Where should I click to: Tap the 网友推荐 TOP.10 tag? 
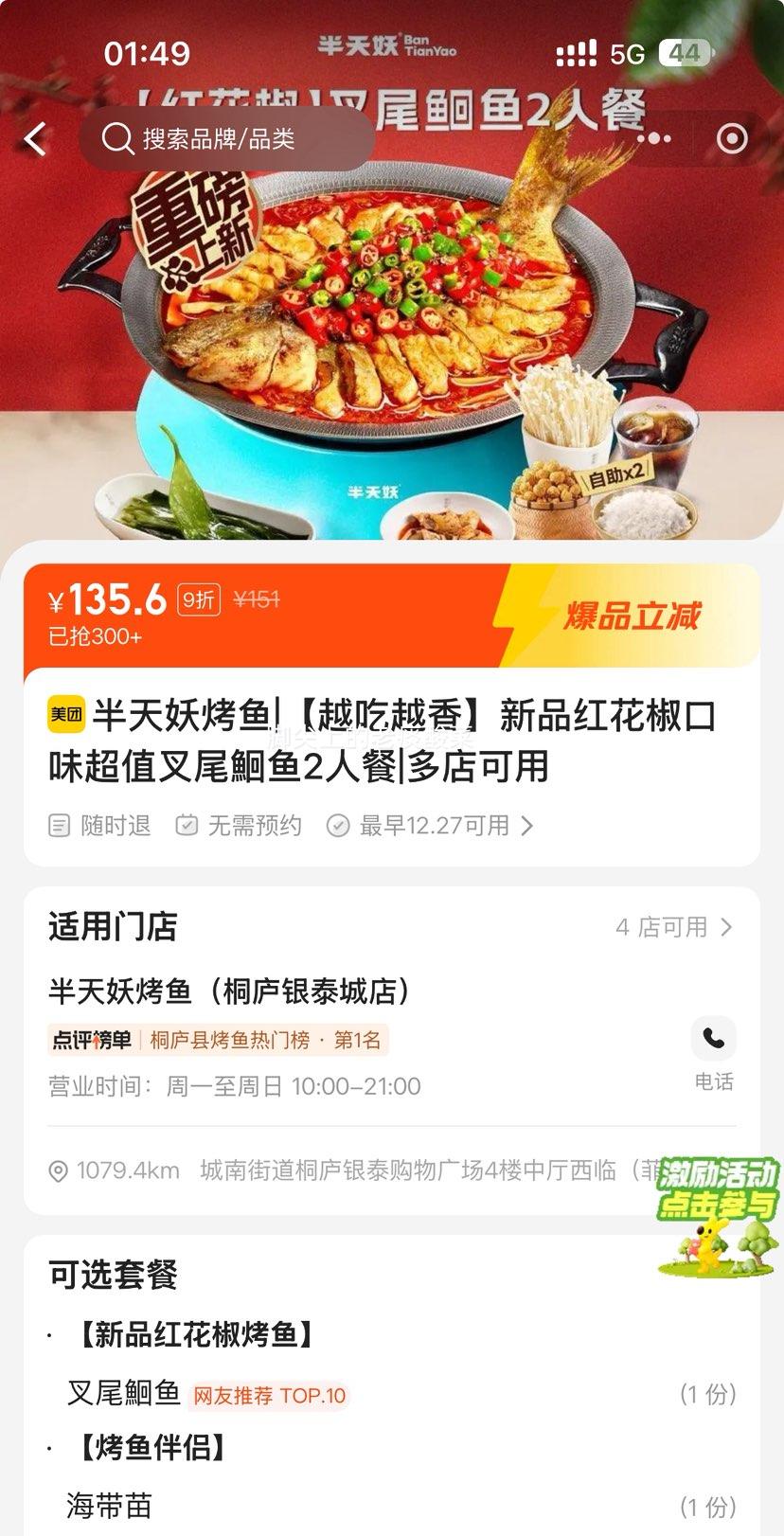269,1396
